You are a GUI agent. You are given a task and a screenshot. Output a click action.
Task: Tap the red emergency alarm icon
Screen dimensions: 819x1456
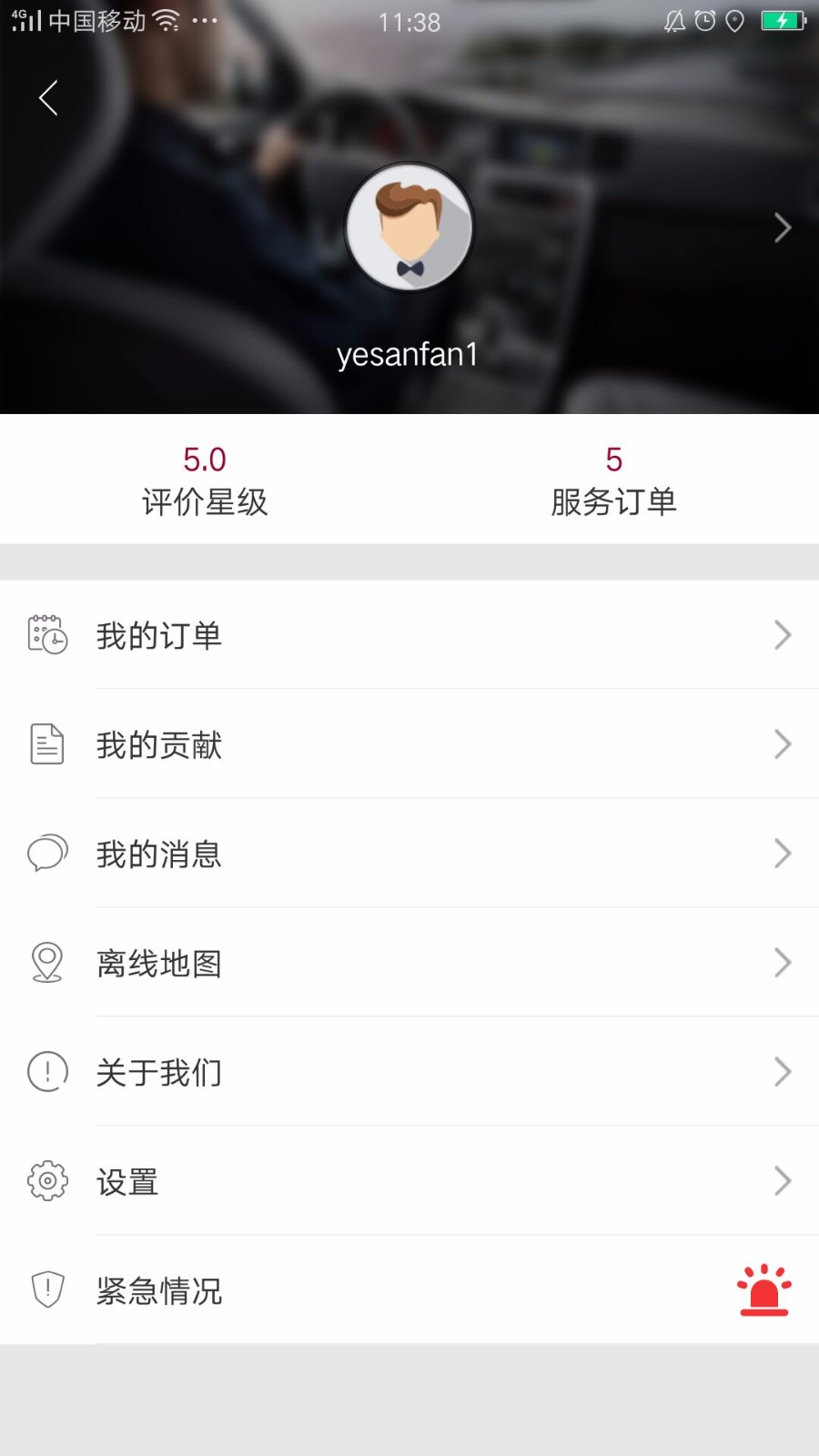tap(764, 1288)
